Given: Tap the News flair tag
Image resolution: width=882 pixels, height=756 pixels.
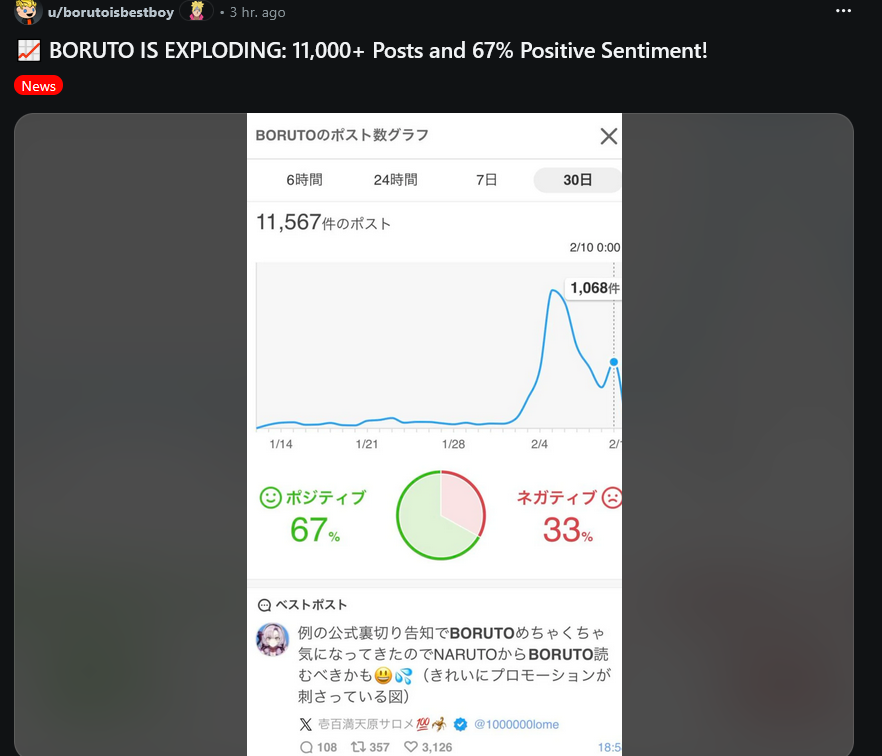Looking at the screenshot, I should click(x=38, y=86).
